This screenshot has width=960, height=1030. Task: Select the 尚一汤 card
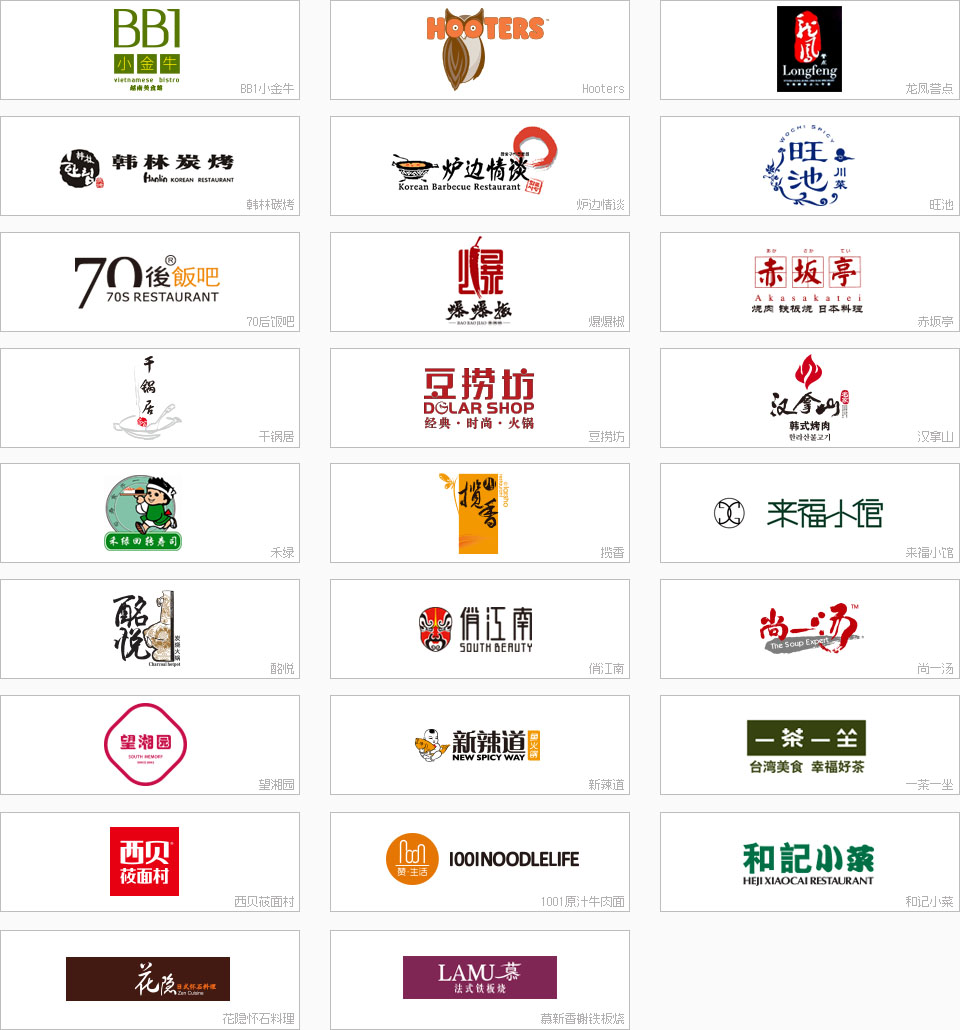(x=809, y=629)
